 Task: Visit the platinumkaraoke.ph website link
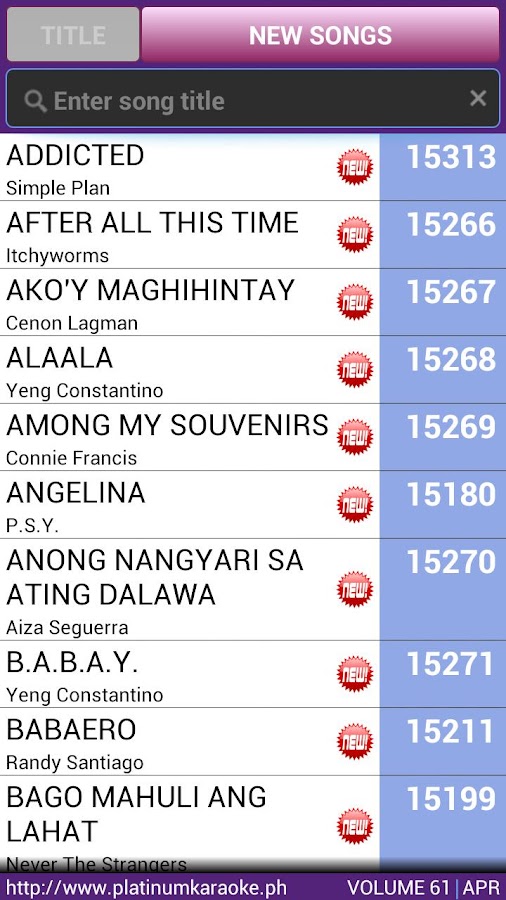pyautogui.click(x=143, y=887)
